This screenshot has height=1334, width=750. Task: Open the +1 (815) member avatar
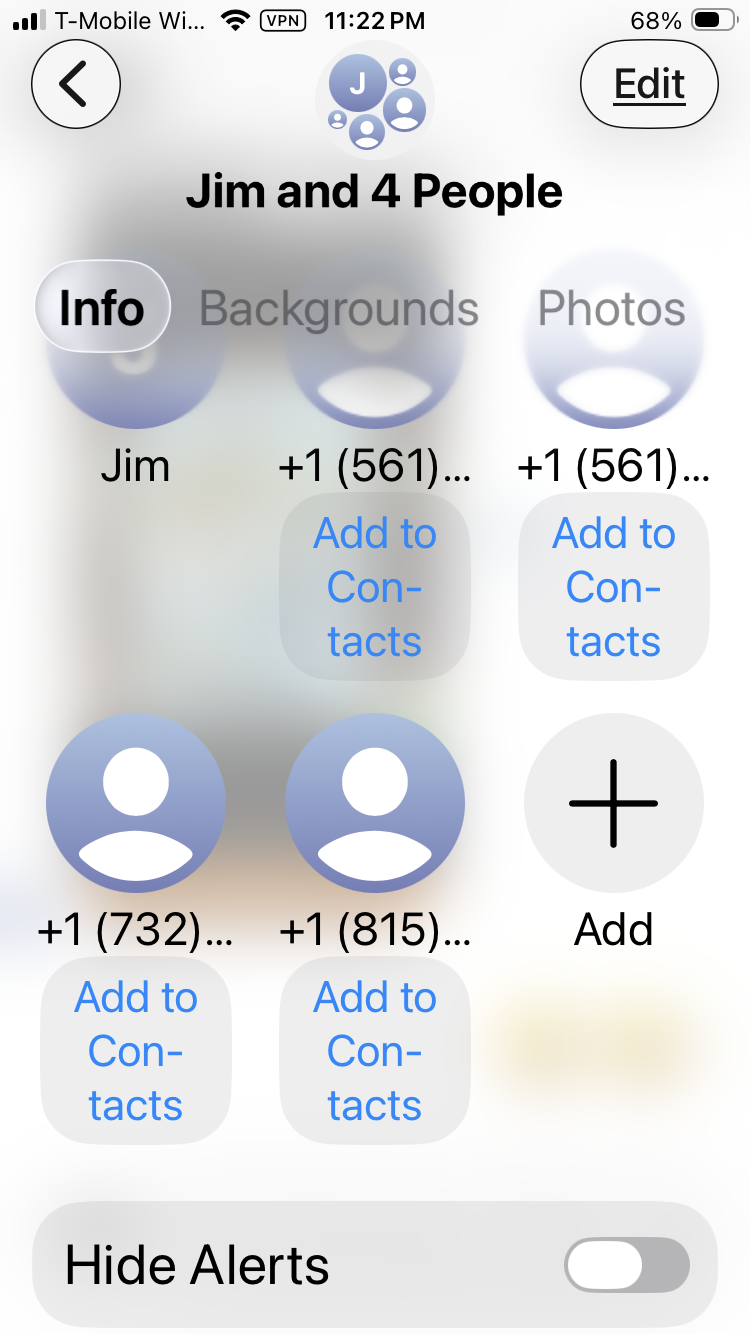pyautogui.click(x=375, y=802)
